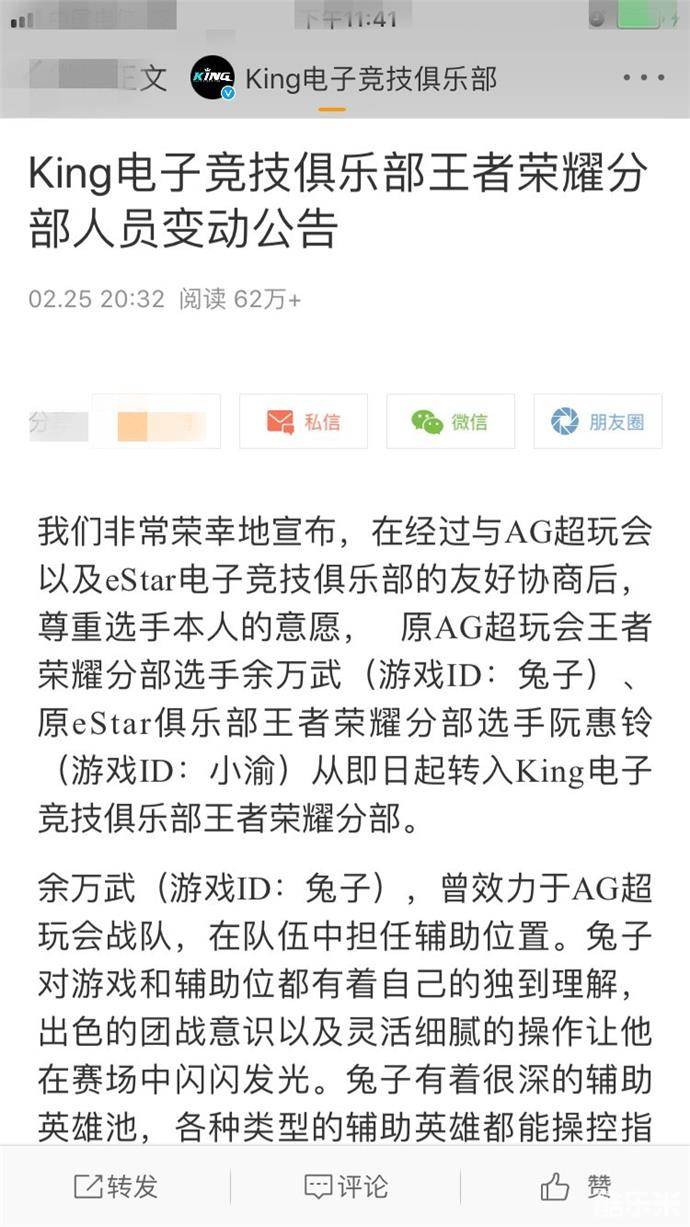Tap 转发 to repost this article

(116, 1187)
